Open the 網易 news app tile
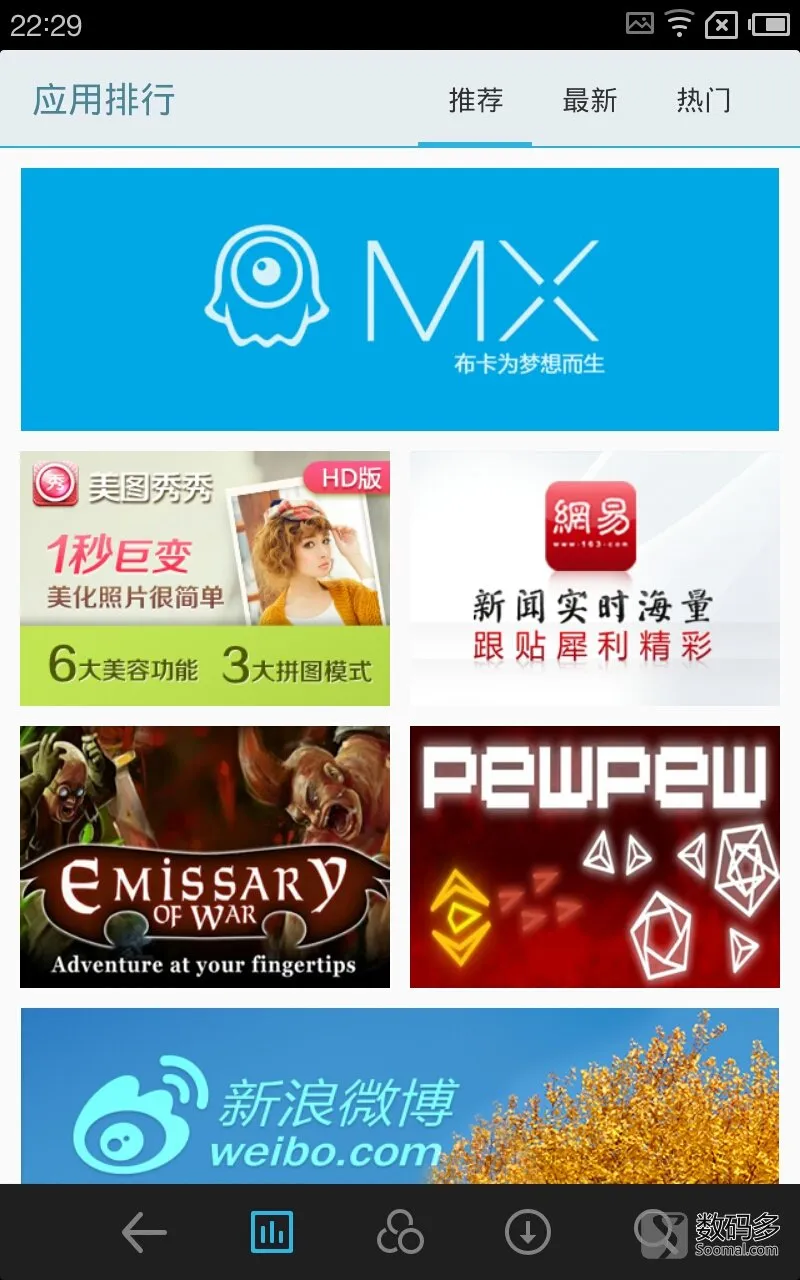800x1280 pixels. coord(594,578)
